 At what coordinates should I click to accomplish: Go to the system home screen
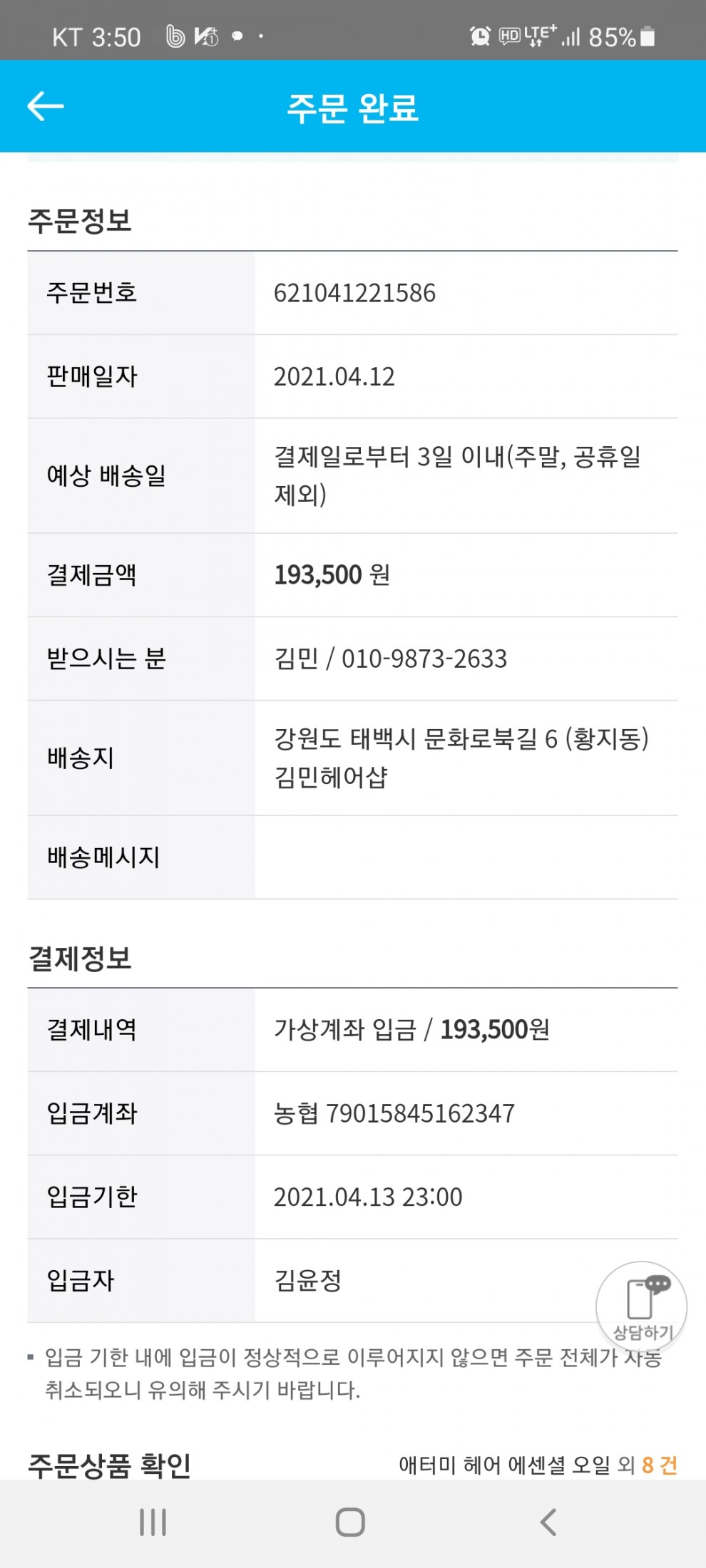pyautogui.click(x=350, y=1522)
